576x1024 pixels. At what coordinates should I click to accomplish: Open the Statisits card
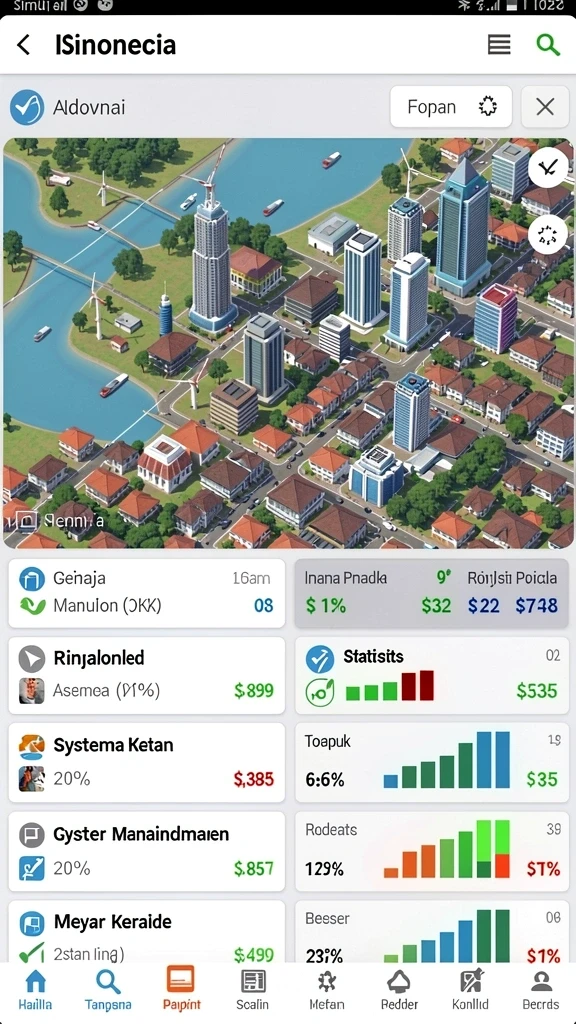(x=432, y=675)
